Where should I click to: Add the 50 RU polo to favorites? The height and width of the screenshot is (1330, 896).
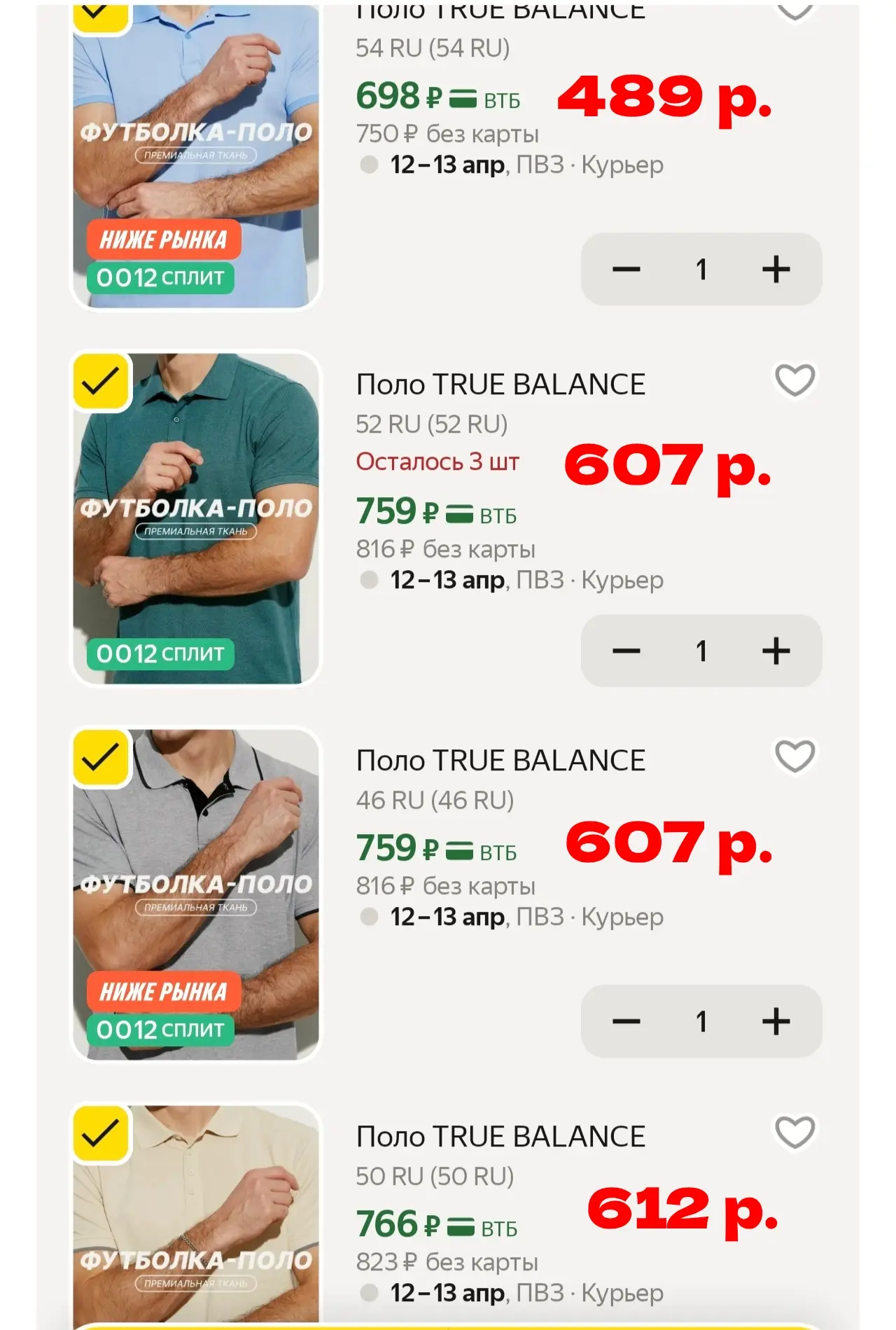click(794, 1132)
